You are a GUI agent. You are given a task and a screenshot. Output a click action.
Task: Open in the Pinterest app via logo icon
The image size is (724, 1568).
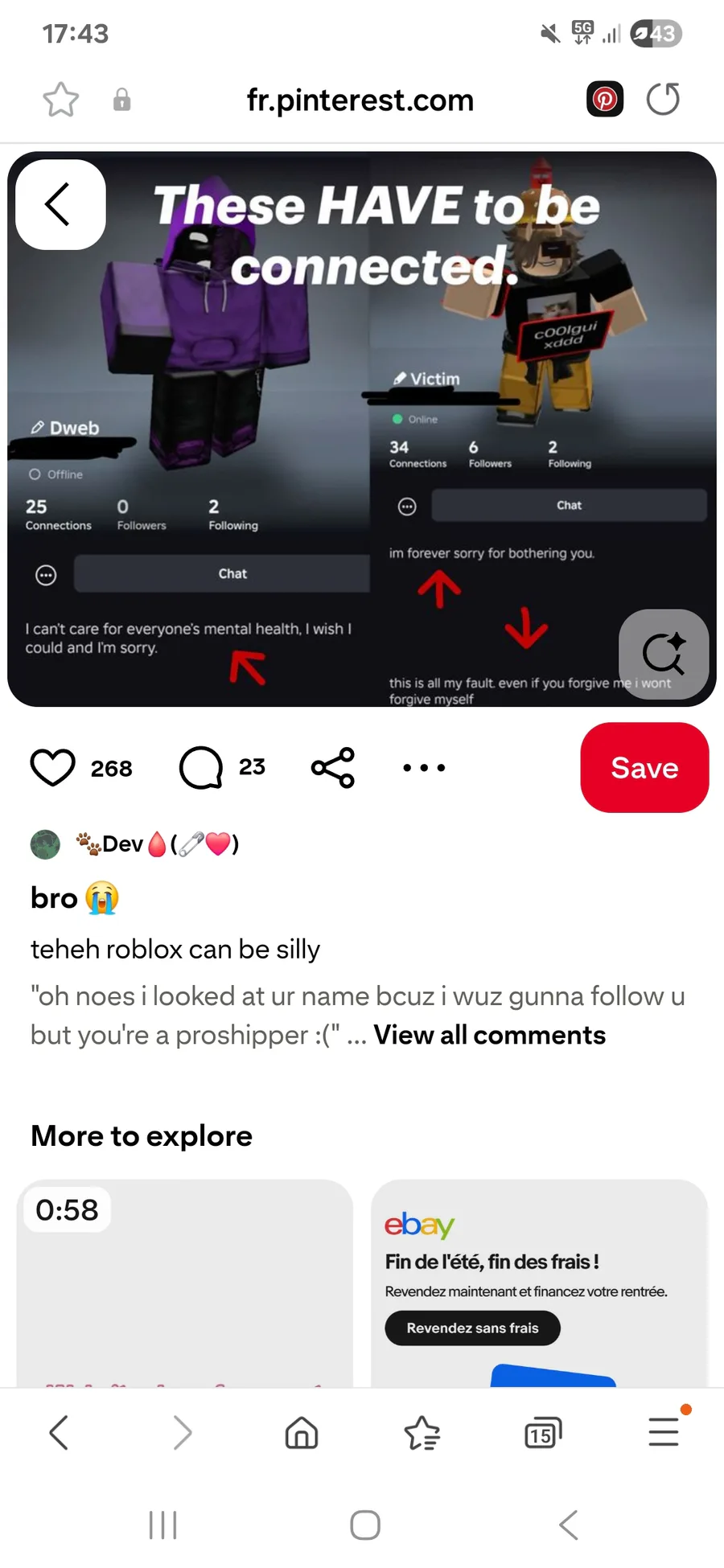point(605,100)
